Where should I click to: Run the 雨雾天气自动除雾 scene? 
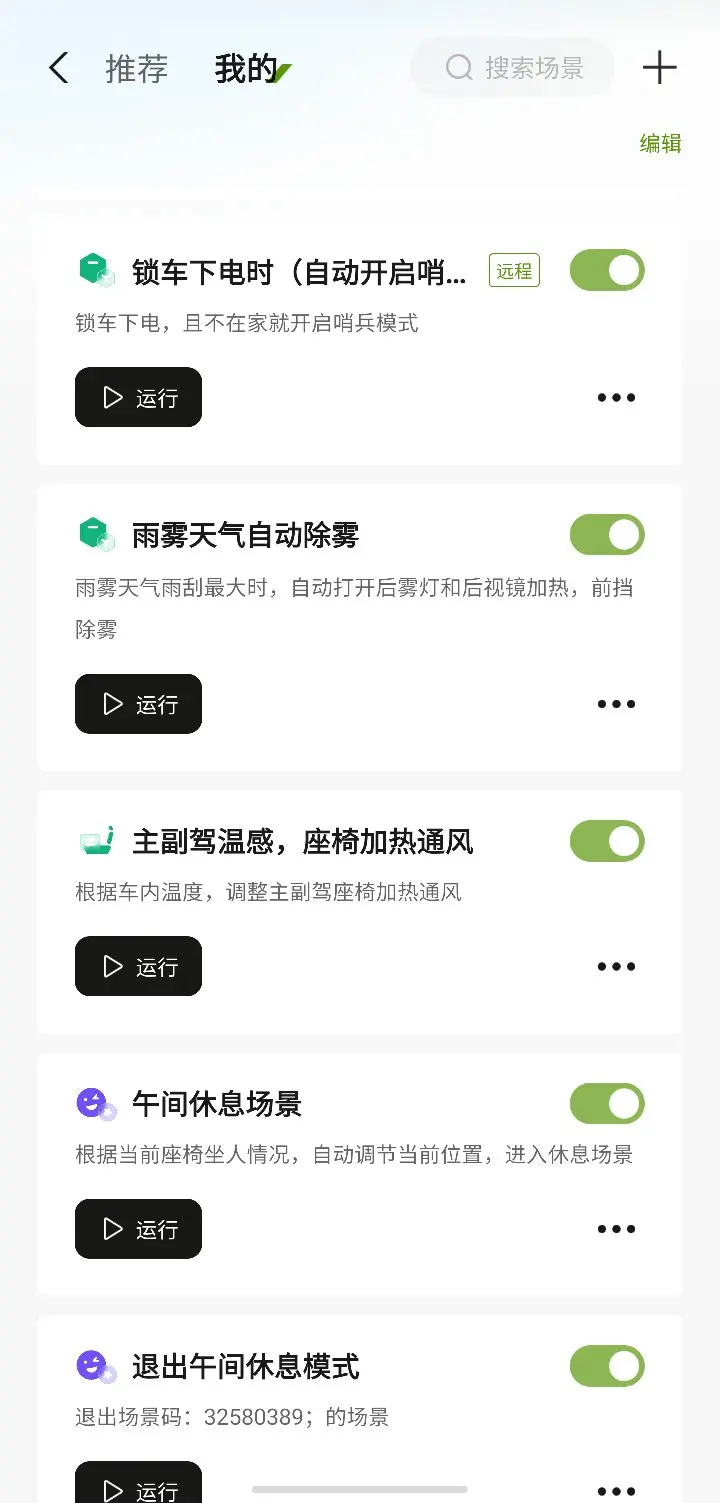coord(138,704)
